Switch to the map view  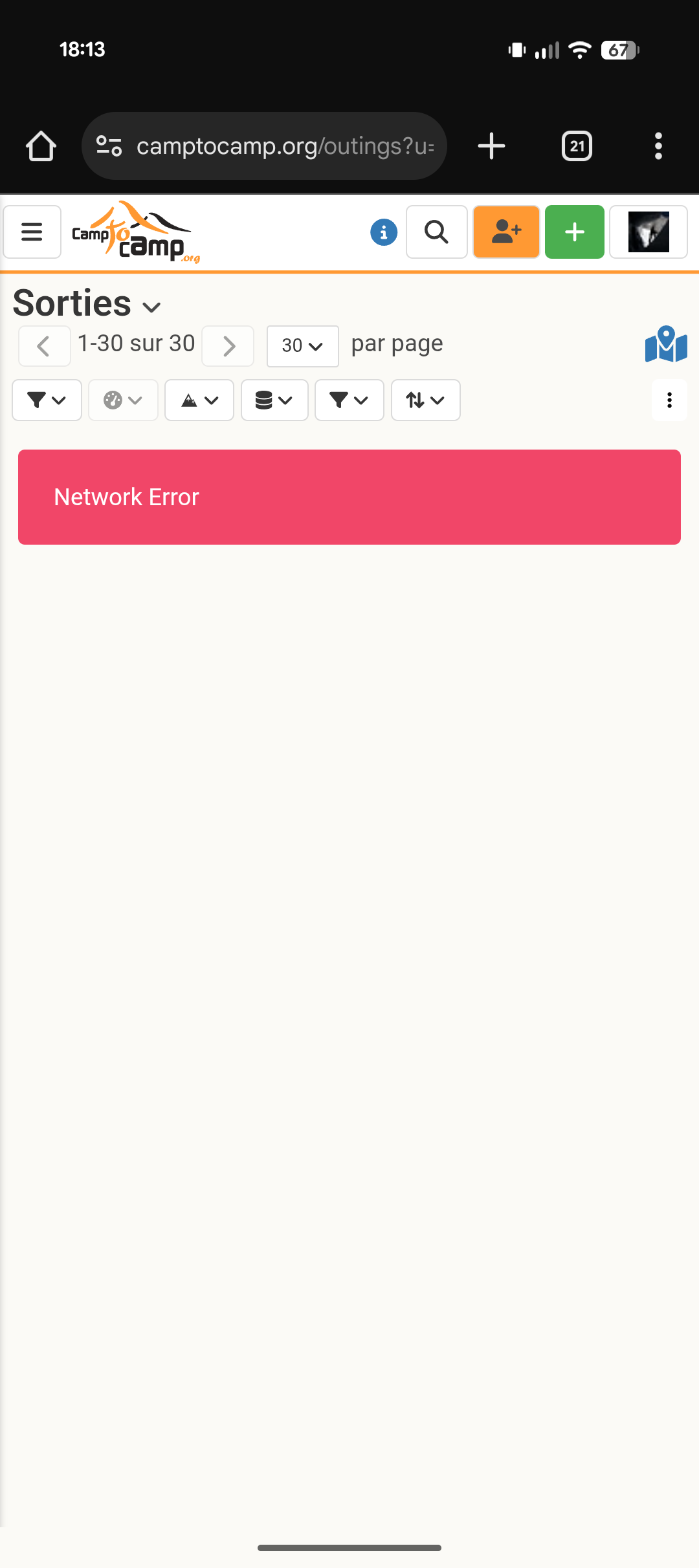666,345
